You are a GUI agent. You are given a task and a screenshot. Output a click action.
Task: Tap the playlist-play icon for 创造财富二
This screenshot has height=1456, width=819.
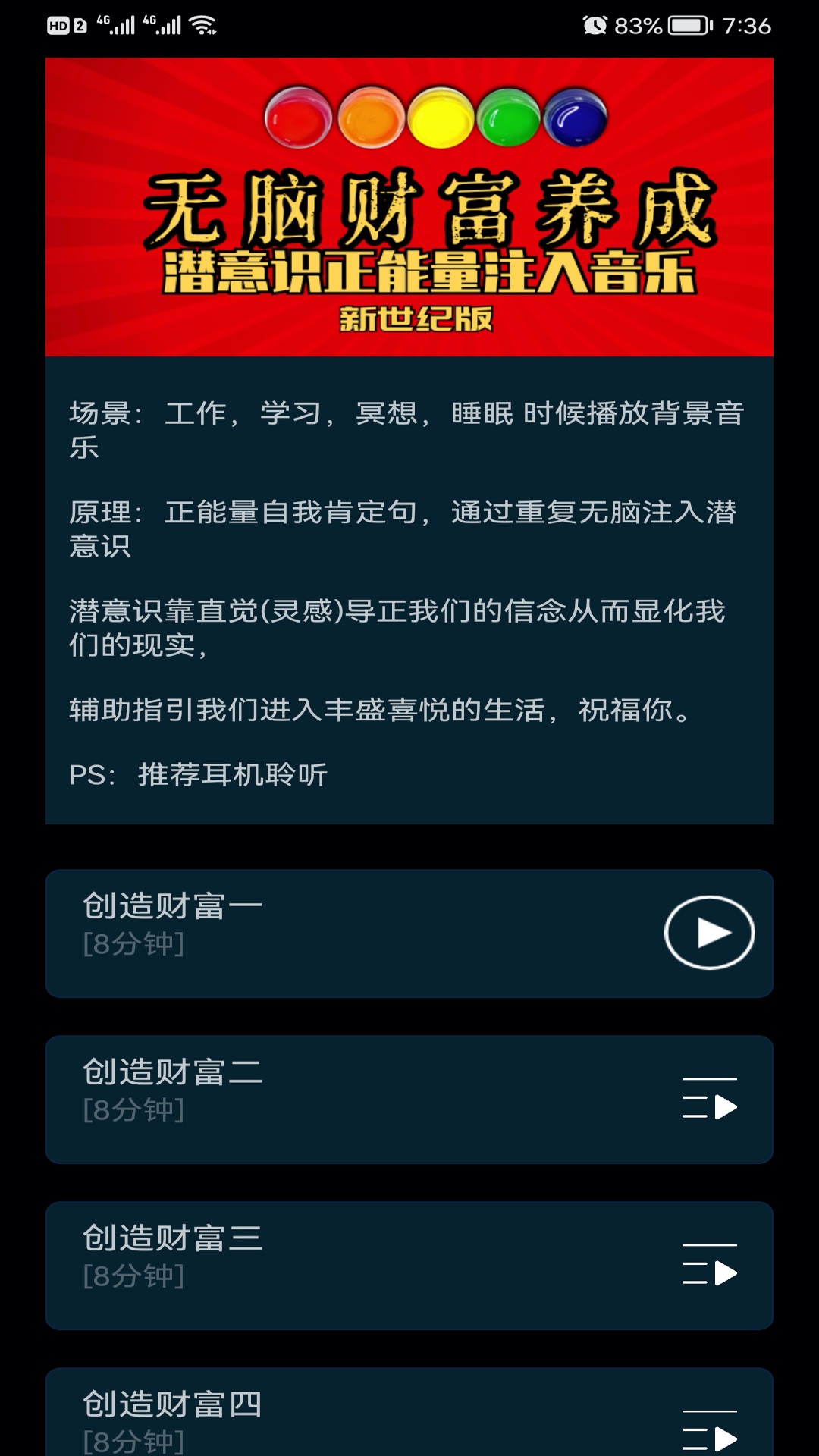(x=709, y=1099)
